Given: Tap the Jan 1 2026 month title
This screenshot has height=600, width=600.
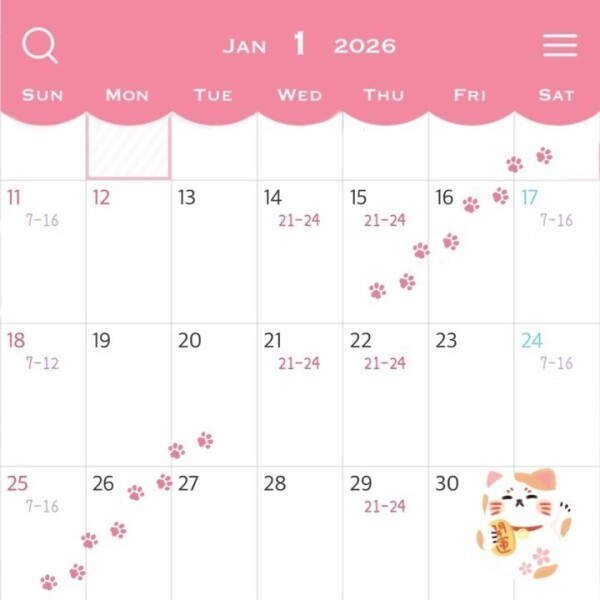Looking at the screenshot, I should click(x=309, y=45).
